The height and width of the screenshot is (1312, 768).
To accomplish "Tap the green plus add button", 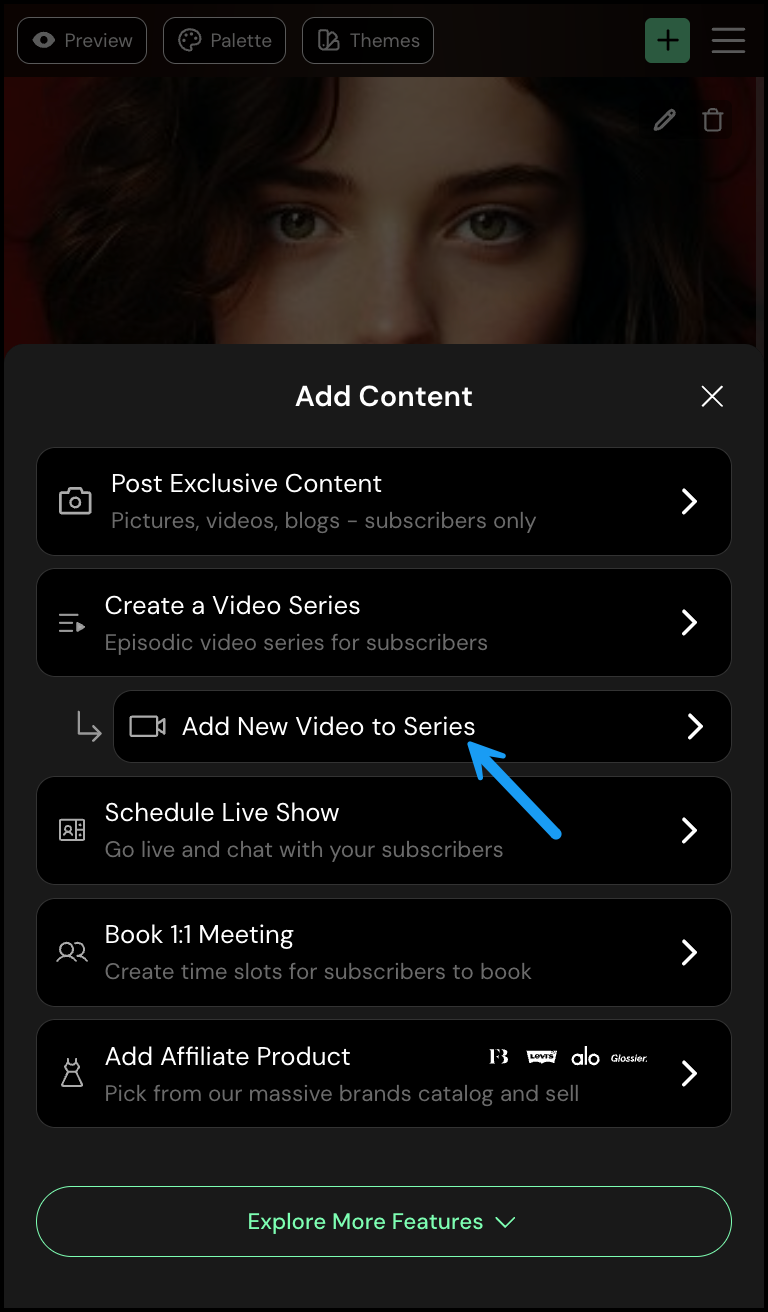I will pyautogui.click(x=667, y=41).
